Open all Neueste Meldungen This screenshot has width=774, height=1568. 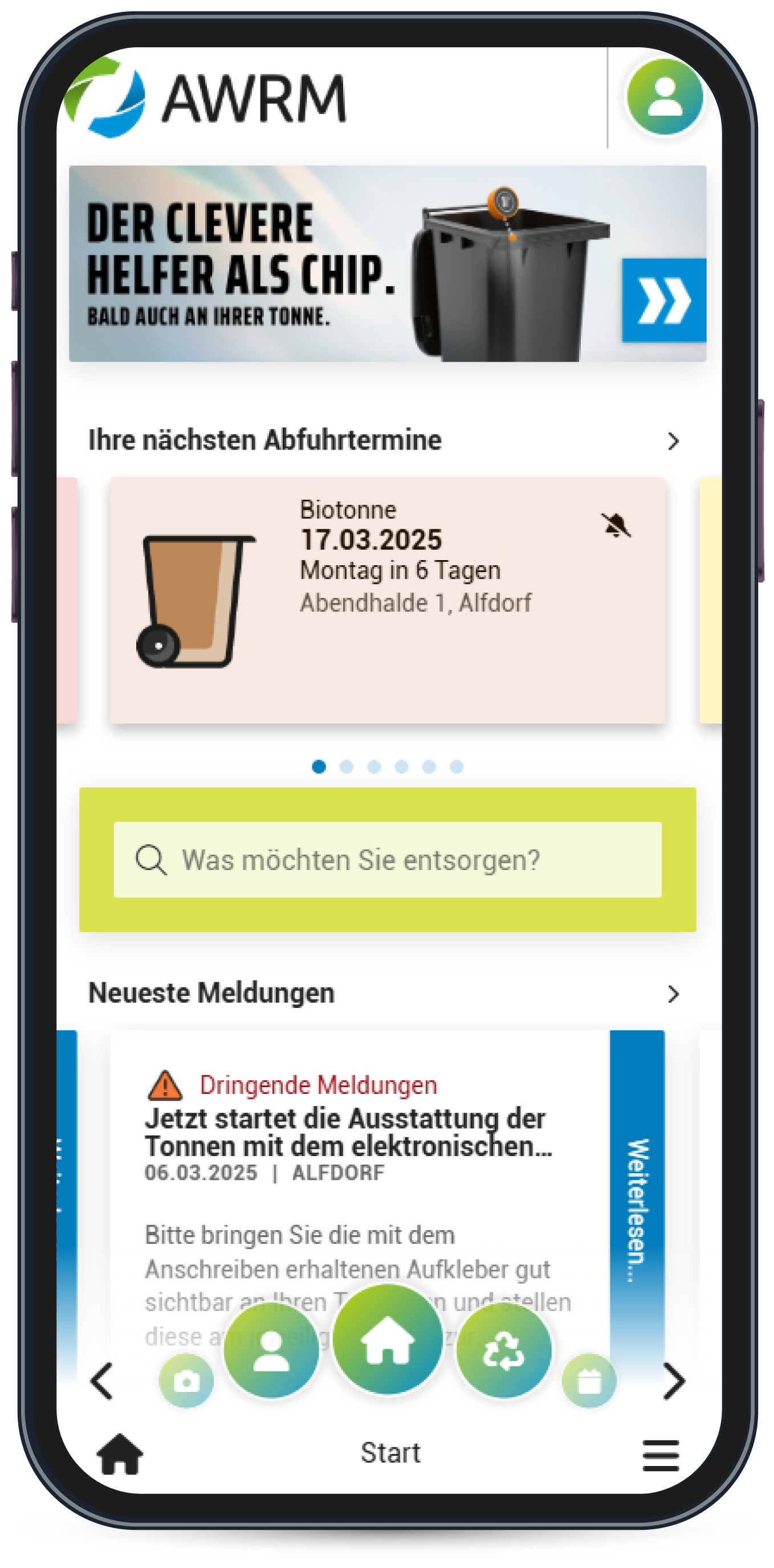(x=673, y=994)
